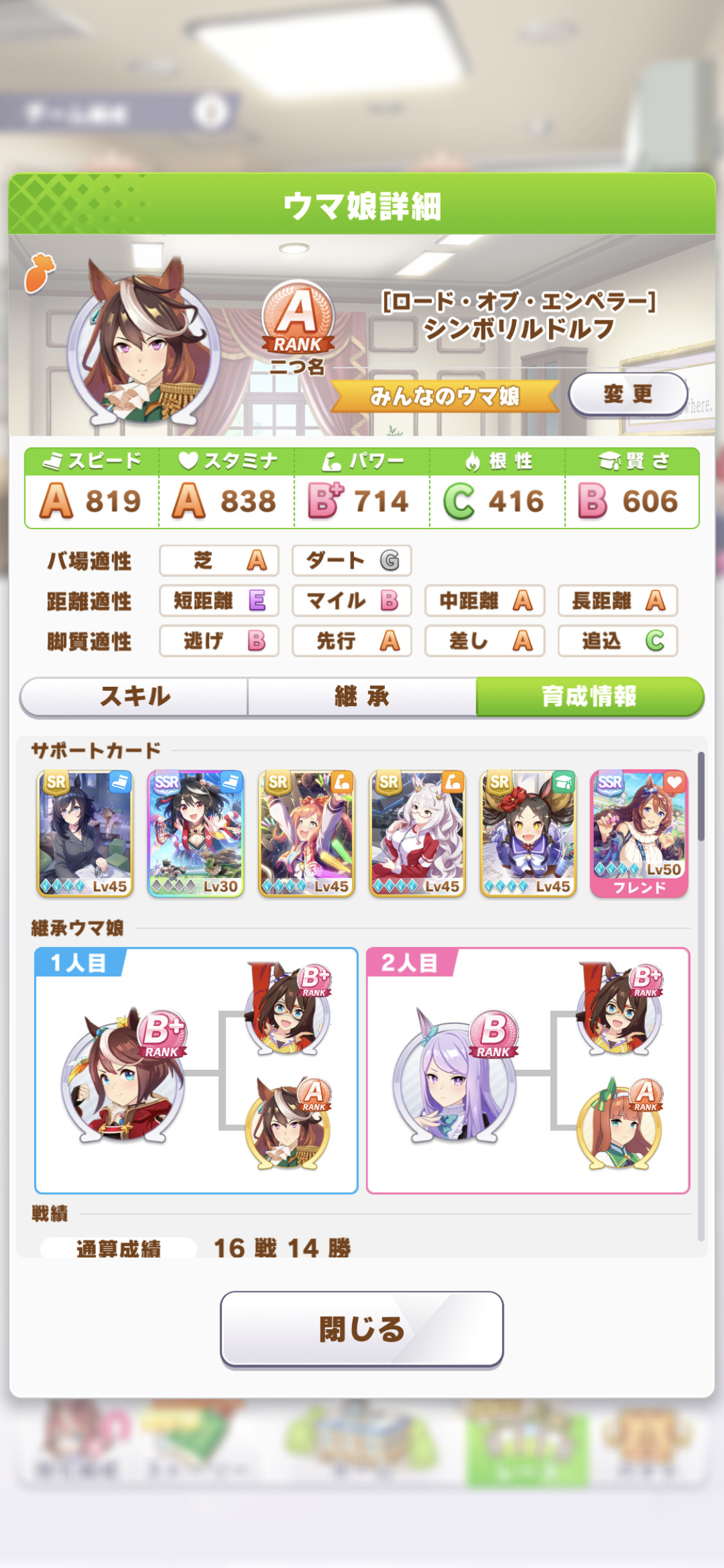This screenshot has height=1568, width=724.
Task: Select the 育成情報 tab
Action: (589, 696)
